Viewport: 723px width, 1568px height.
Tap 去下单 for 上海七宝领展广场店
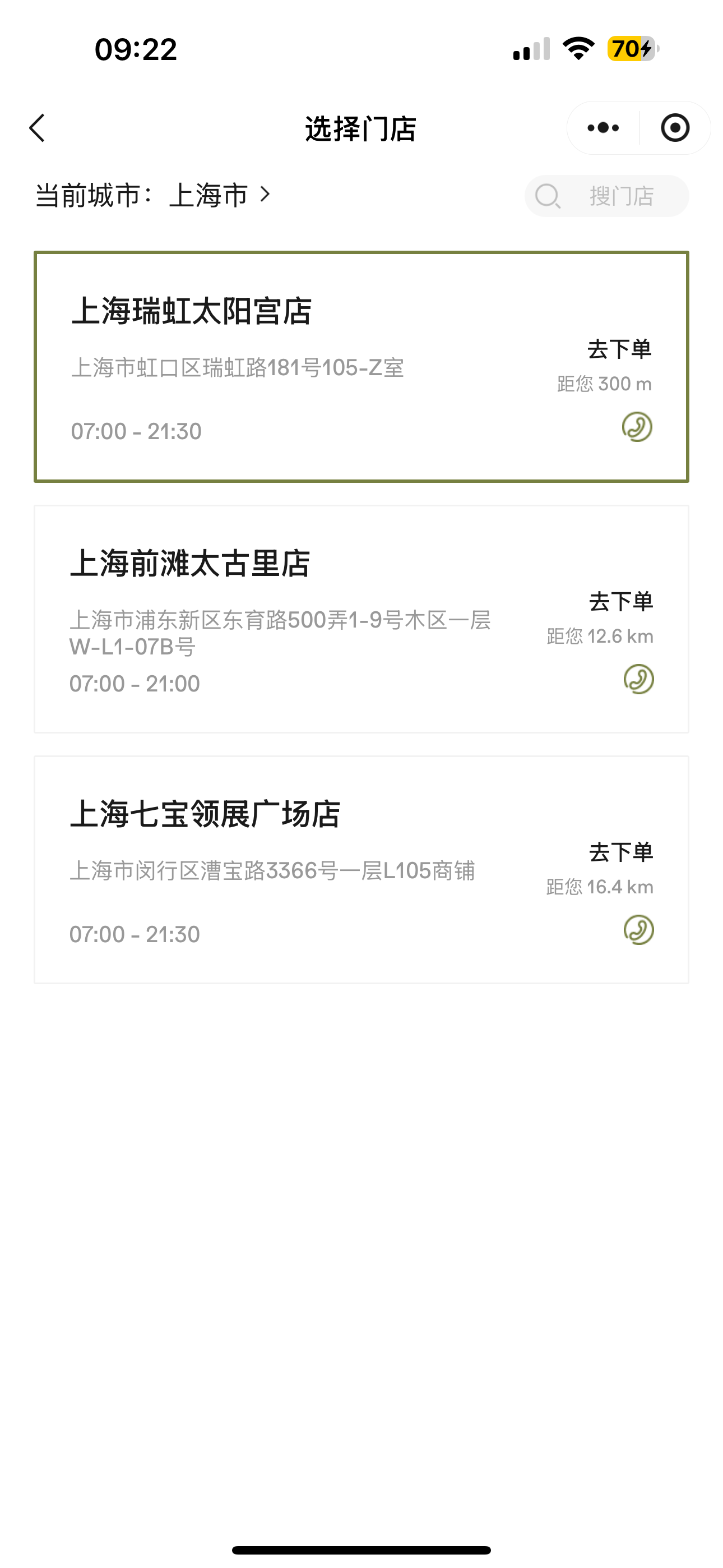pyautogui.click(x=621, y=852)
